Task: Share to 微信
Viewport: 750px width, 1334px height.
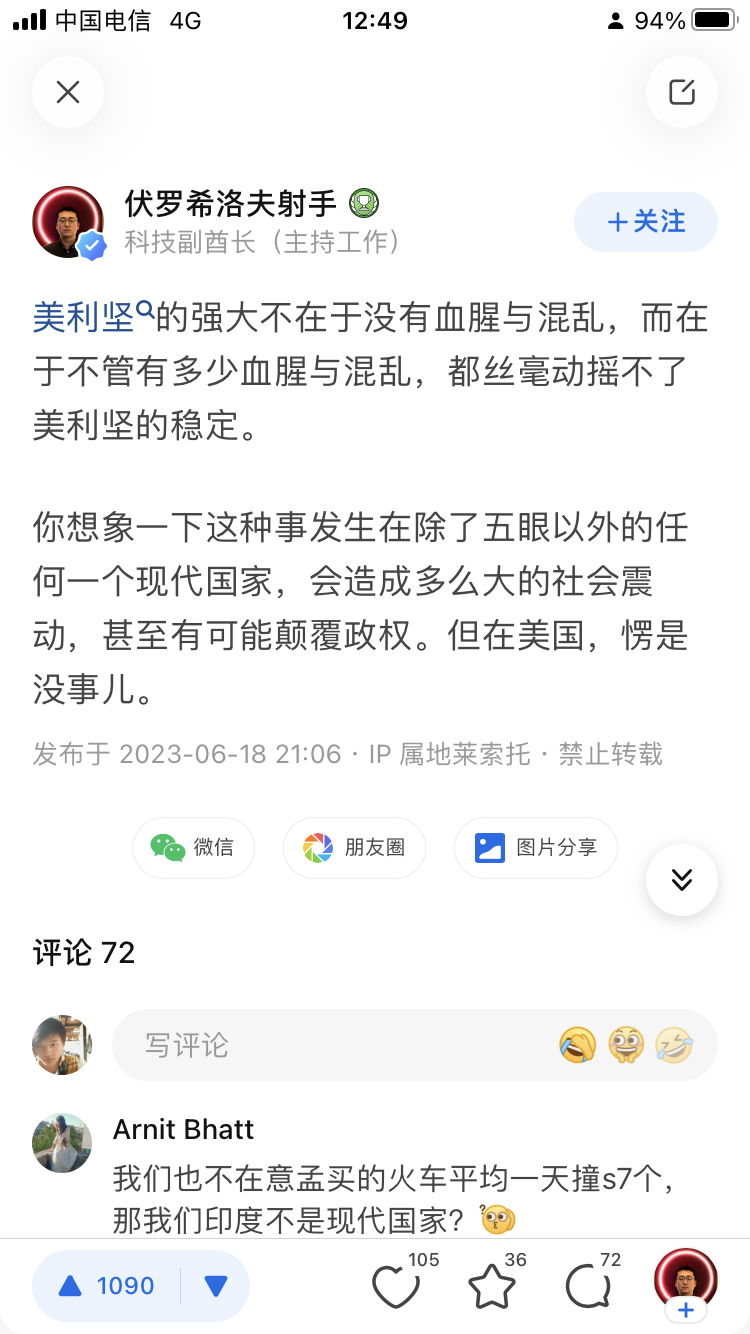Action: point(193,848)
